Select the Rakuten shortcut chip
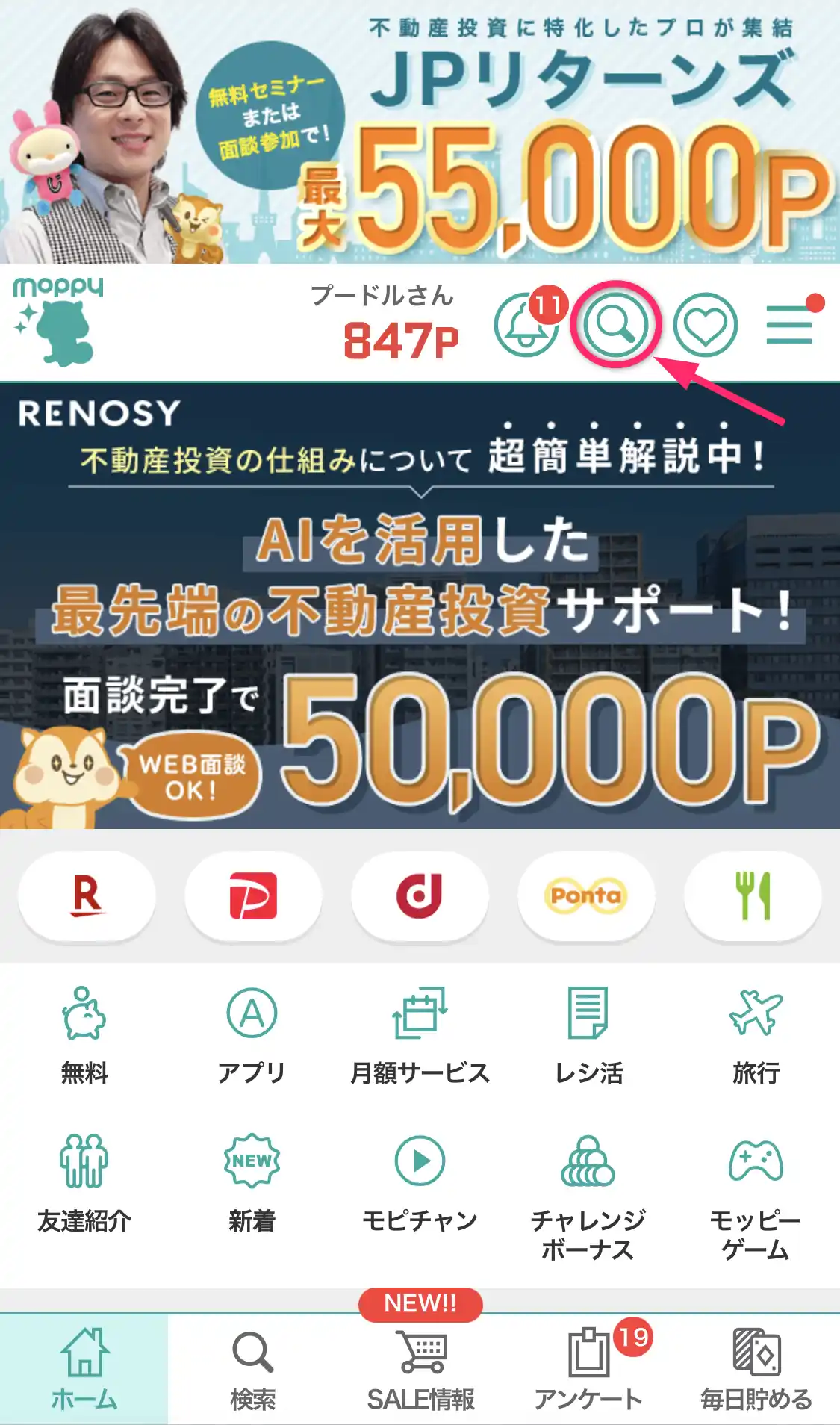This screenshot has width=840, height=1425. click(x=87, y=895)
